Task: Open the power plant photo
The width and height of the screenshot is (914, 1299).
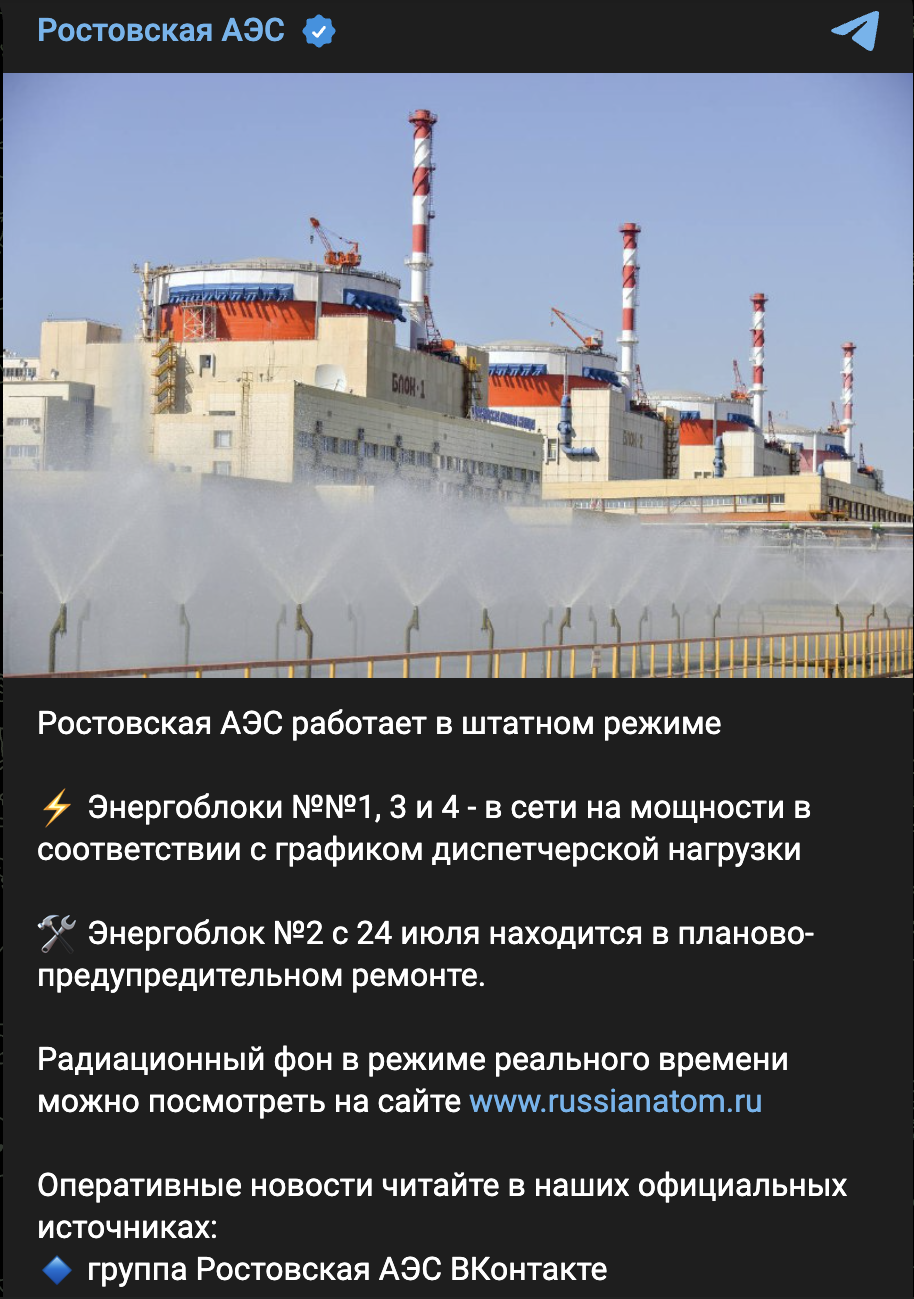Action: (x=457, y=375)
